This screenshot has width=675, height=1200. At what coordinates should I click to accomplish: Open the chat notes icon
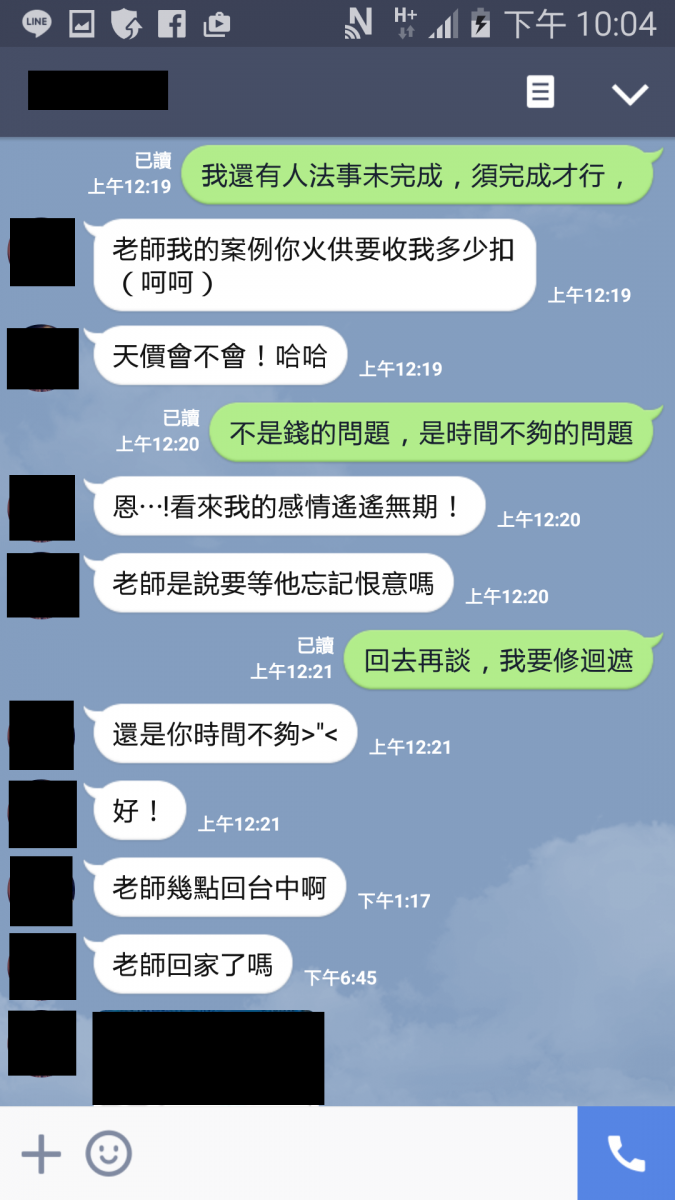(540, 93)
